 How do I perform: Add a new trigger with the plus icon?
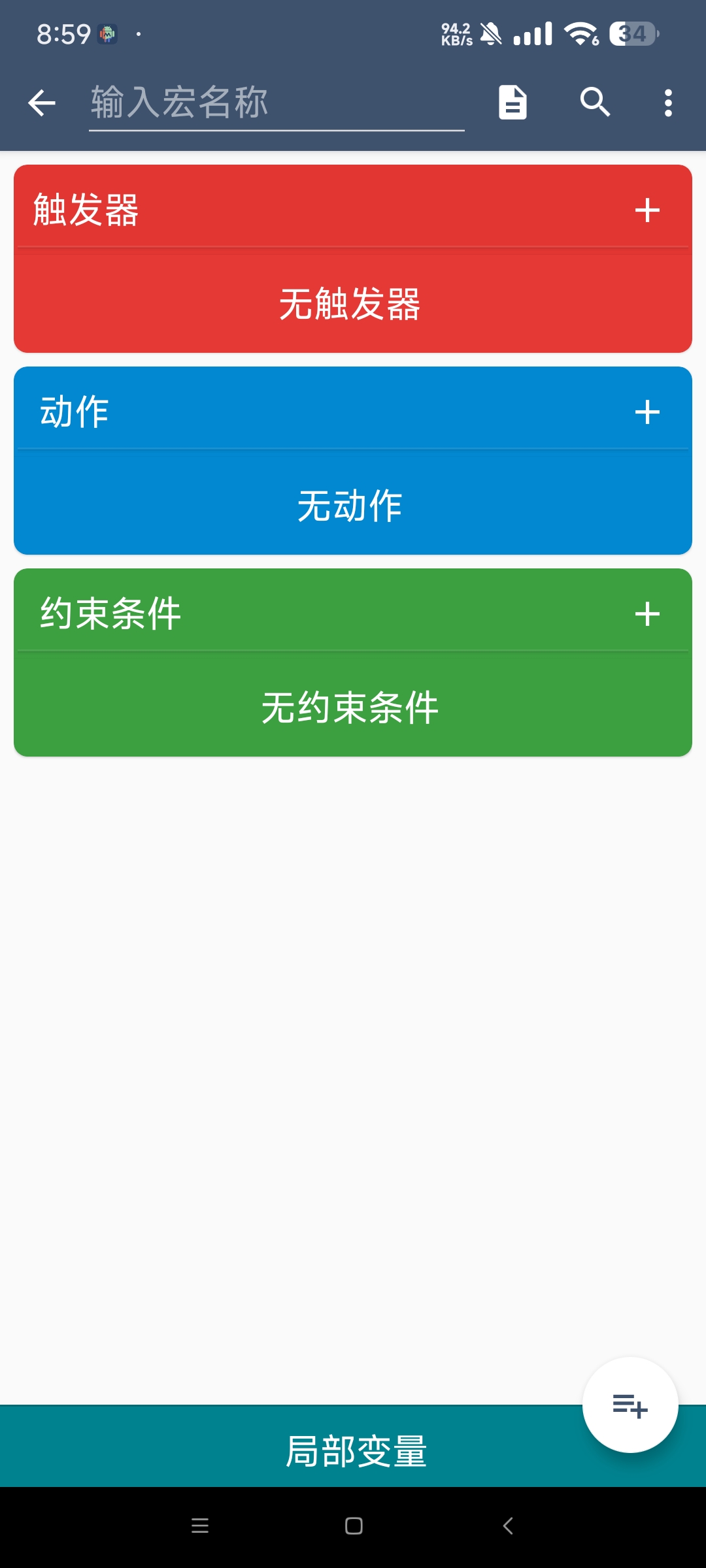click(647, 210)
